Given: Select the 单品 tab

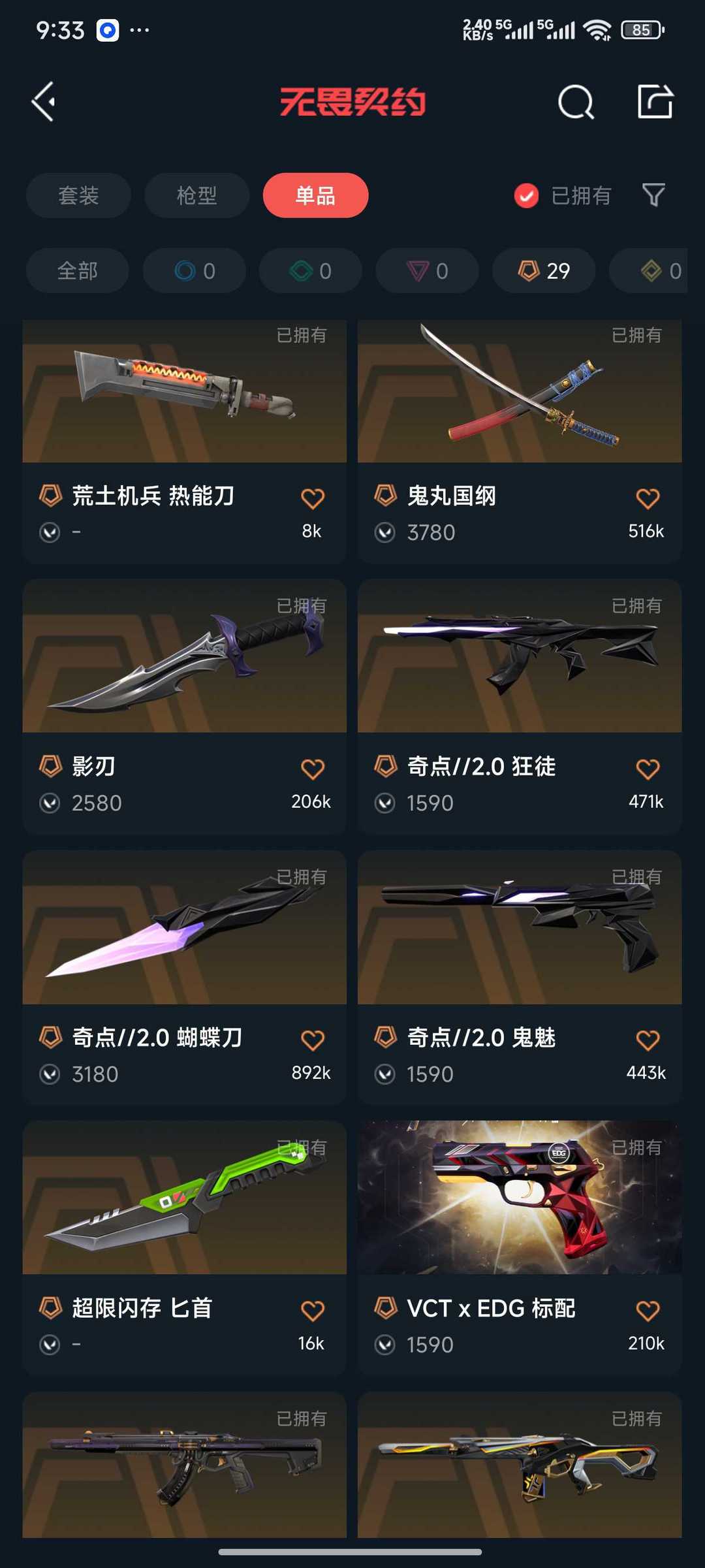Looking at the screenshot, I should point(315,195).
